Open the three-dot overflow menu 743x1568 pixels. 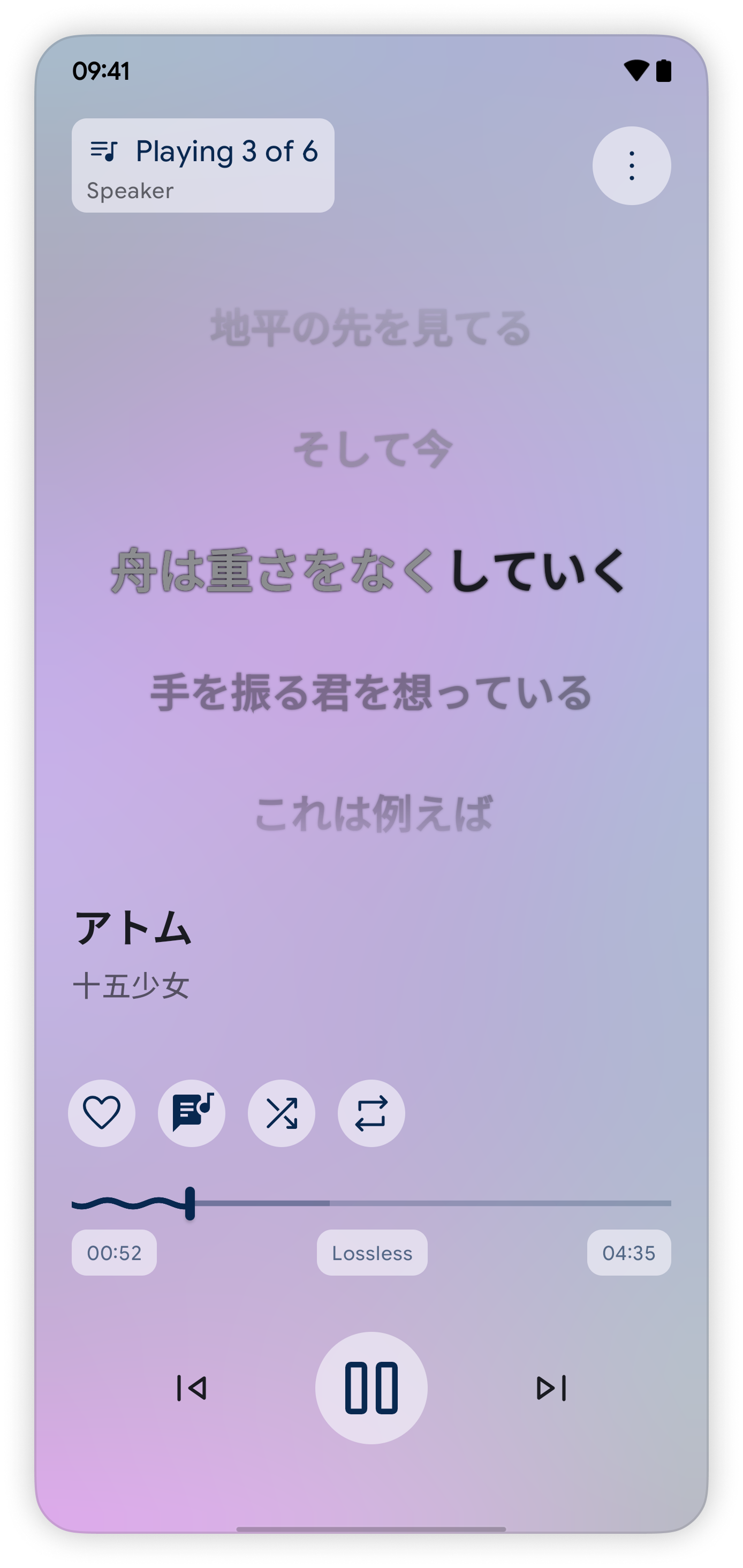pyautogui.click(x=631, y=165)
